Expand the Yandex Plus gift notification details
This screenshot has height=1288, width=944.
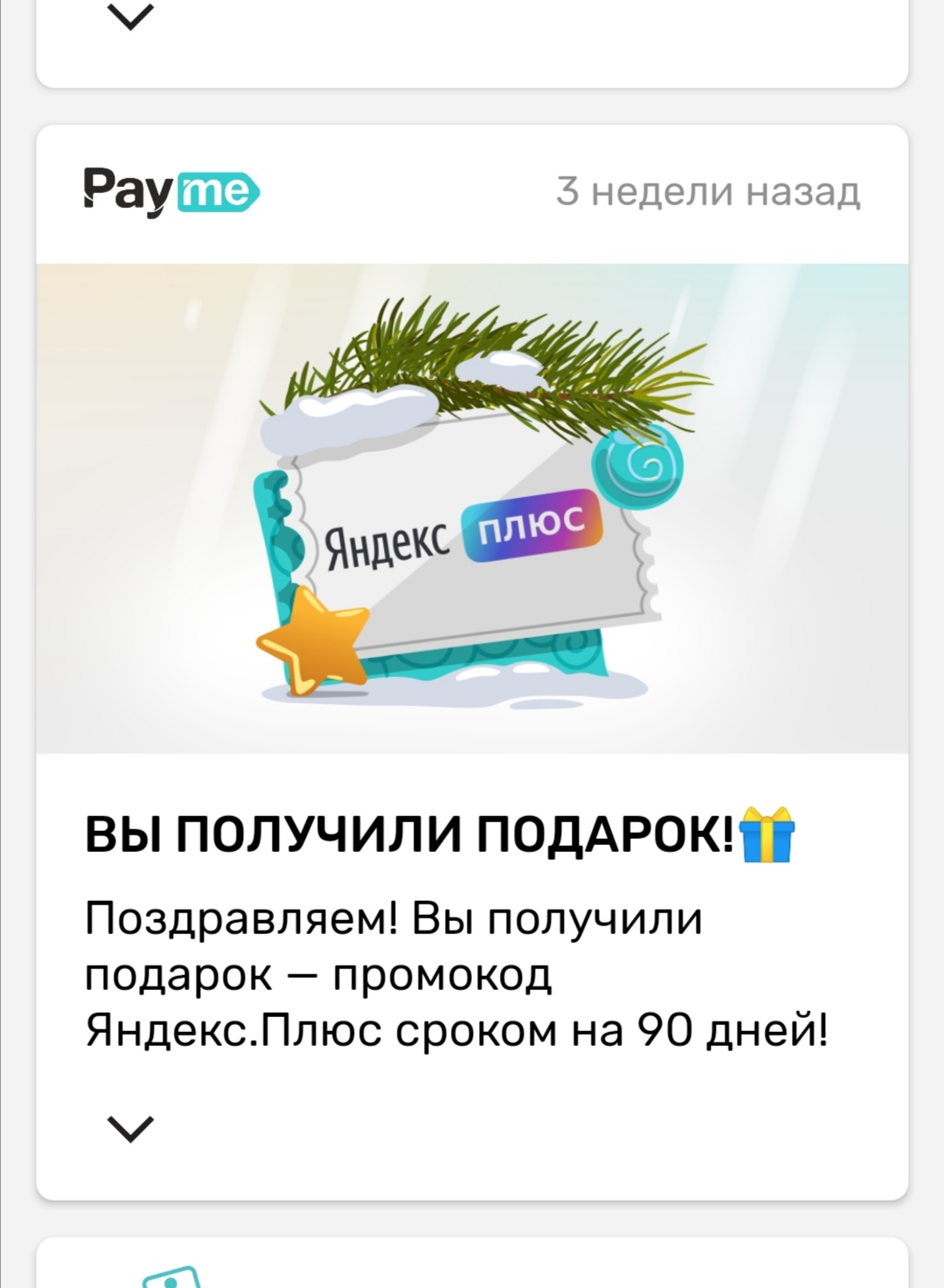[x=130, y=1128]
